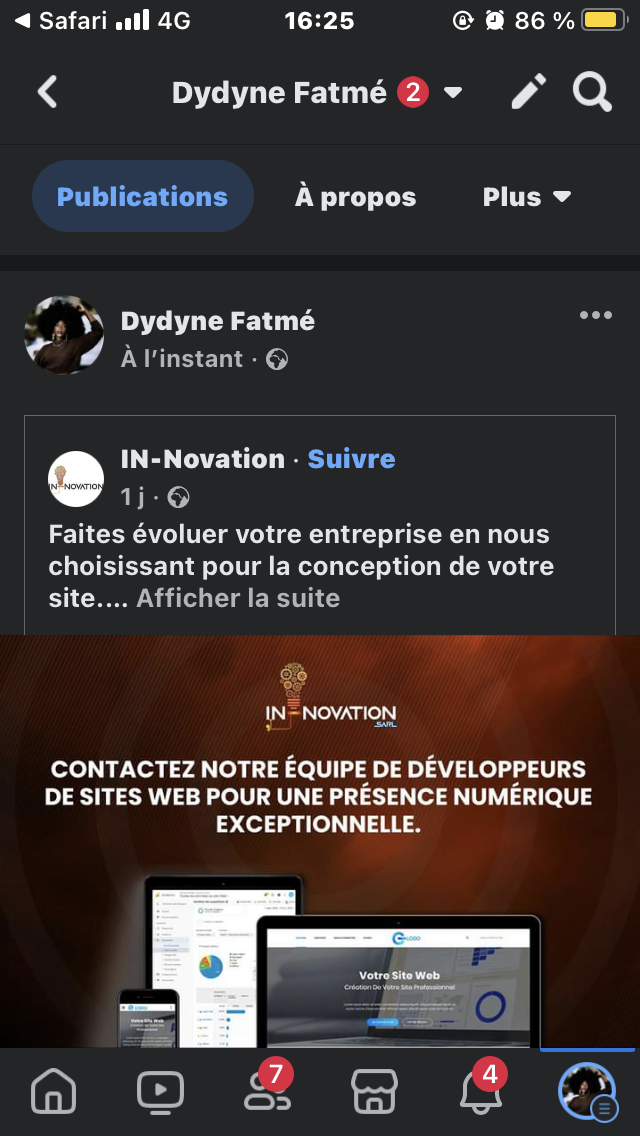Image resolution: width=640 pixels, height=1136 pixels.
Task: Open the profile menu tab
Action: tap(587, 1092)
